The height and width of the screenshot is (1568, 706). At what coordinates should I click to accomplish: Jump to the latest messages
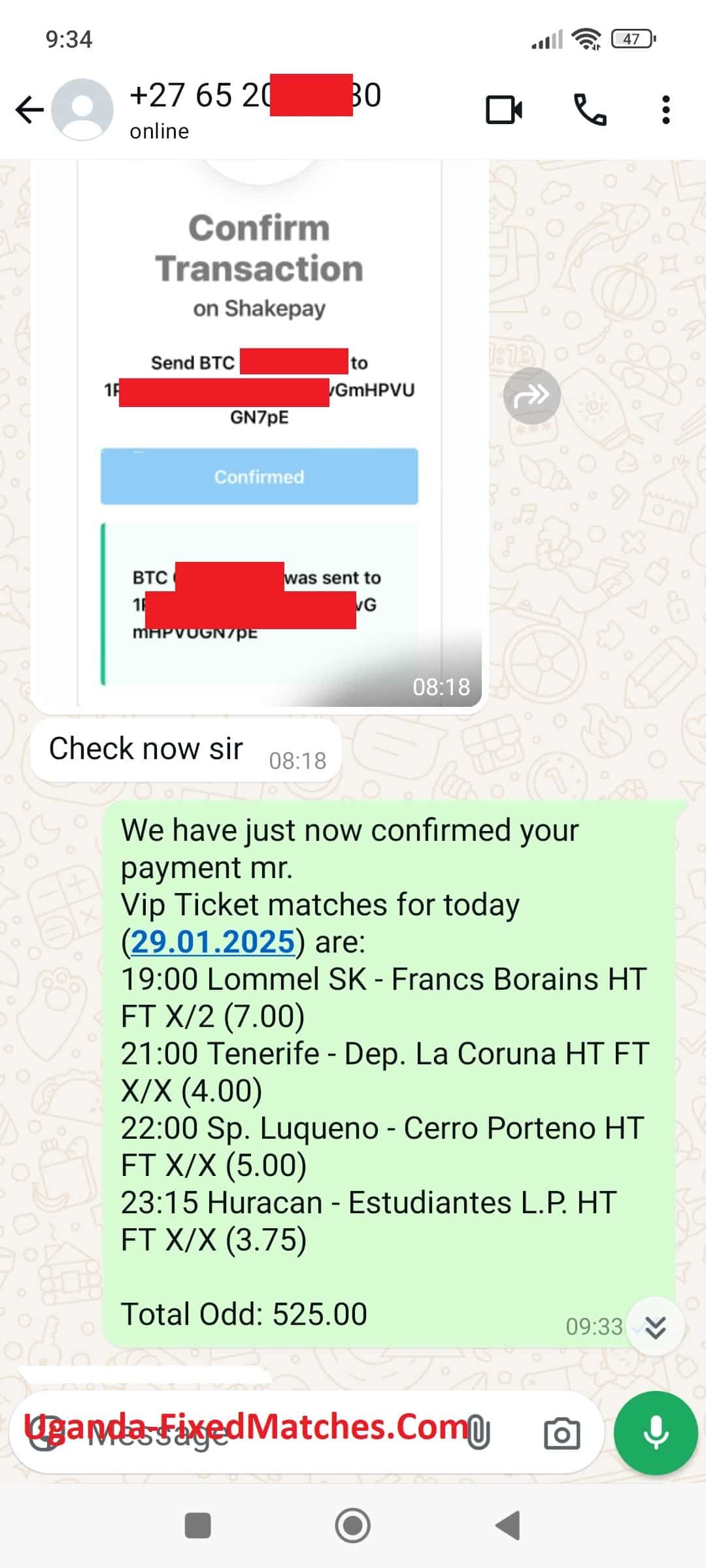coord(655,1327)
